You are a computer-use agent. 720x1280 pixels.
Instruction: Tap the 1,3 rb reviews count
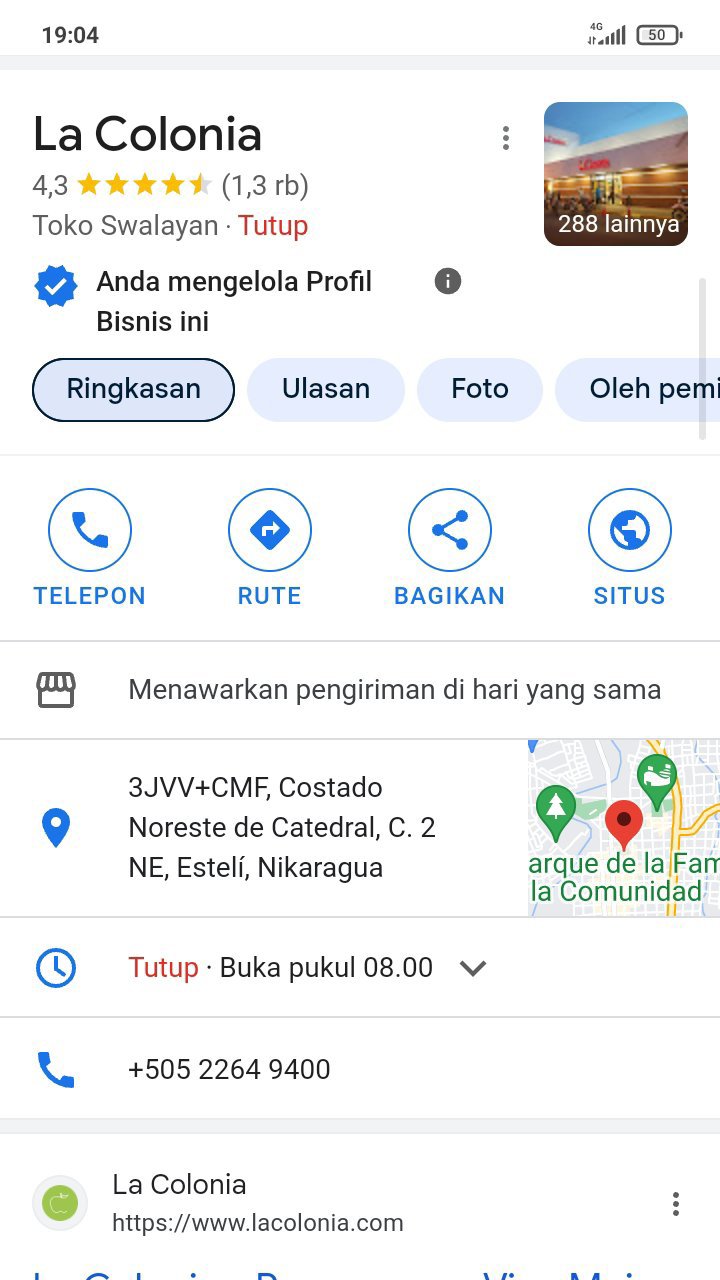coord(265,185)
